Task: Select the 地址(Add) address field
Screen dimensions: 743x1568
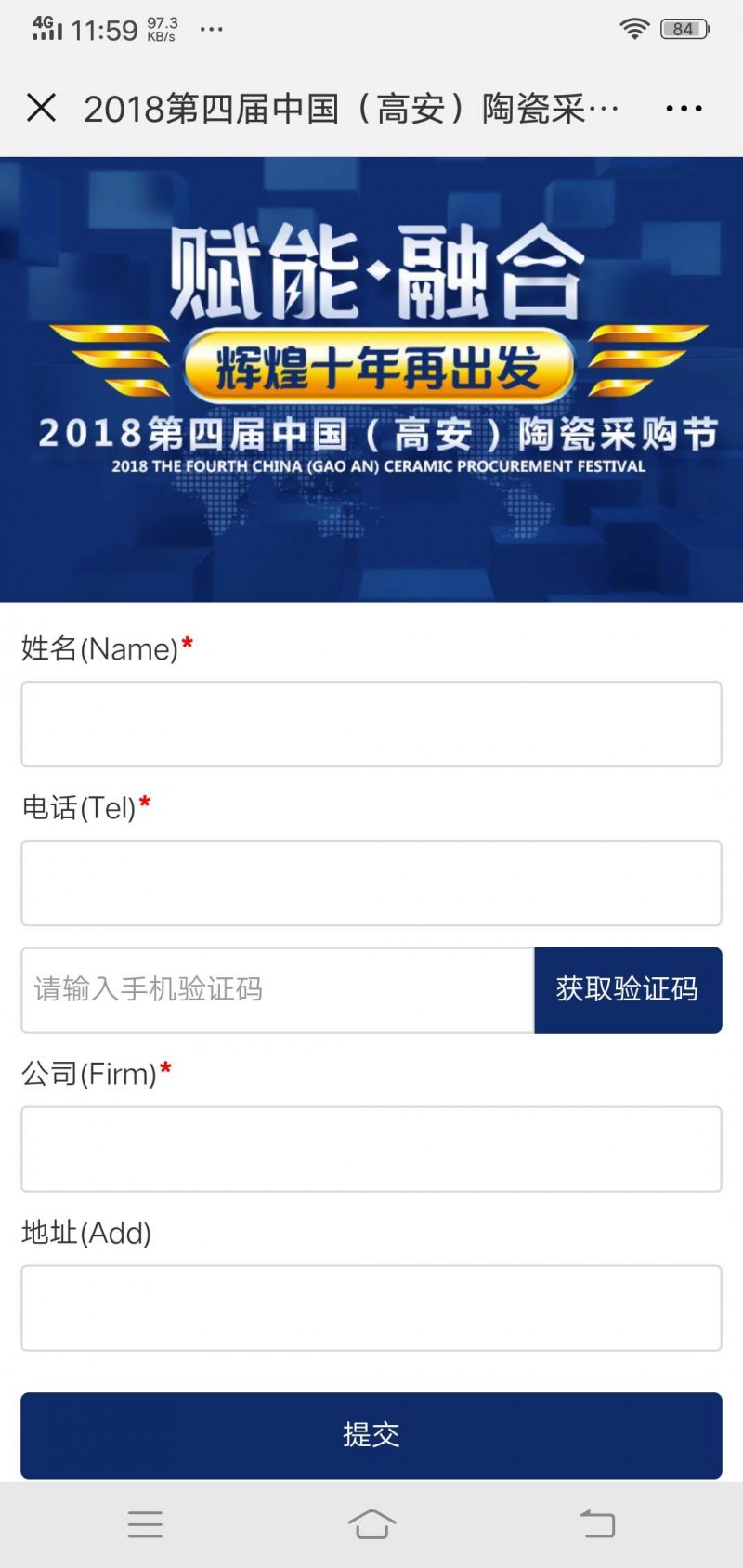Action: pyautogui.click(x=371, y=1307)
